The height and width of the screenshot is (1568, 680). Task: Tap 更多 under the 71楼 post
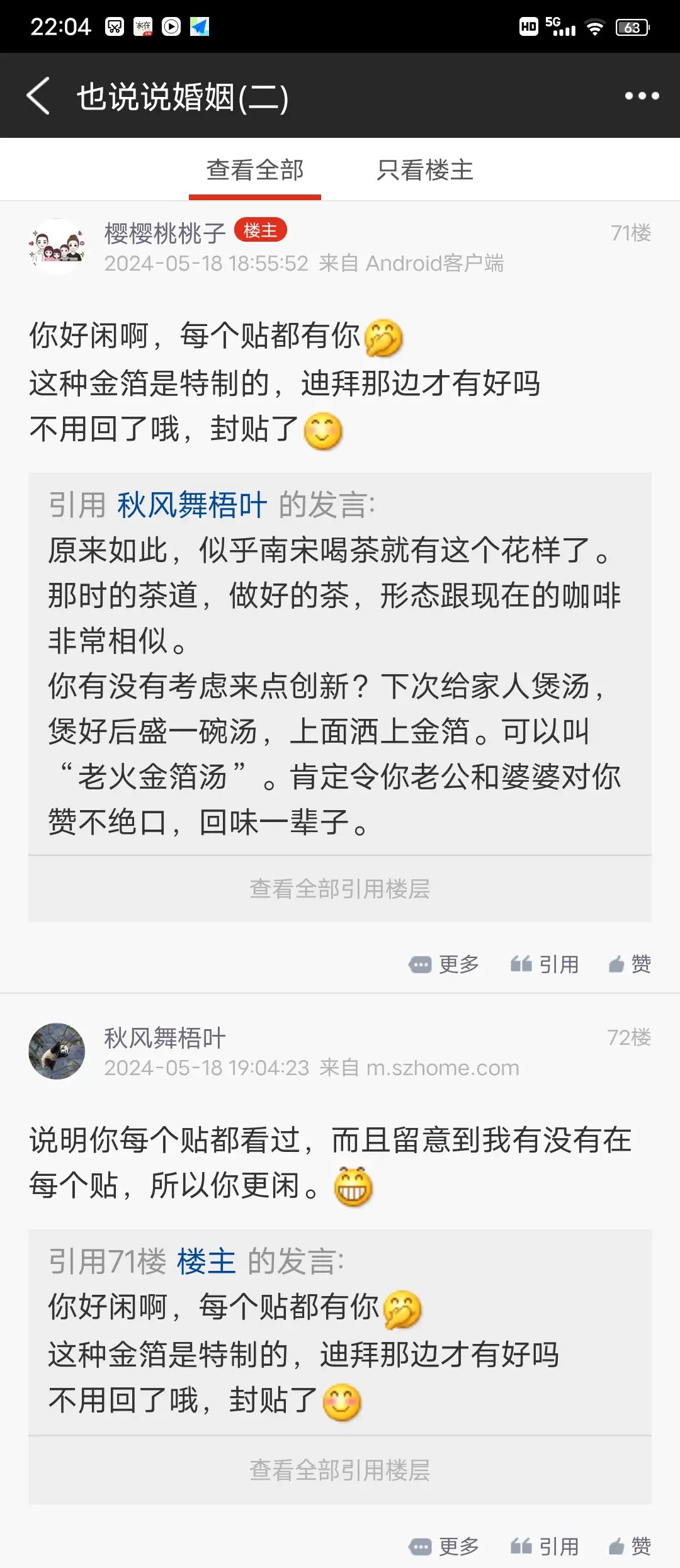[445, 964]
